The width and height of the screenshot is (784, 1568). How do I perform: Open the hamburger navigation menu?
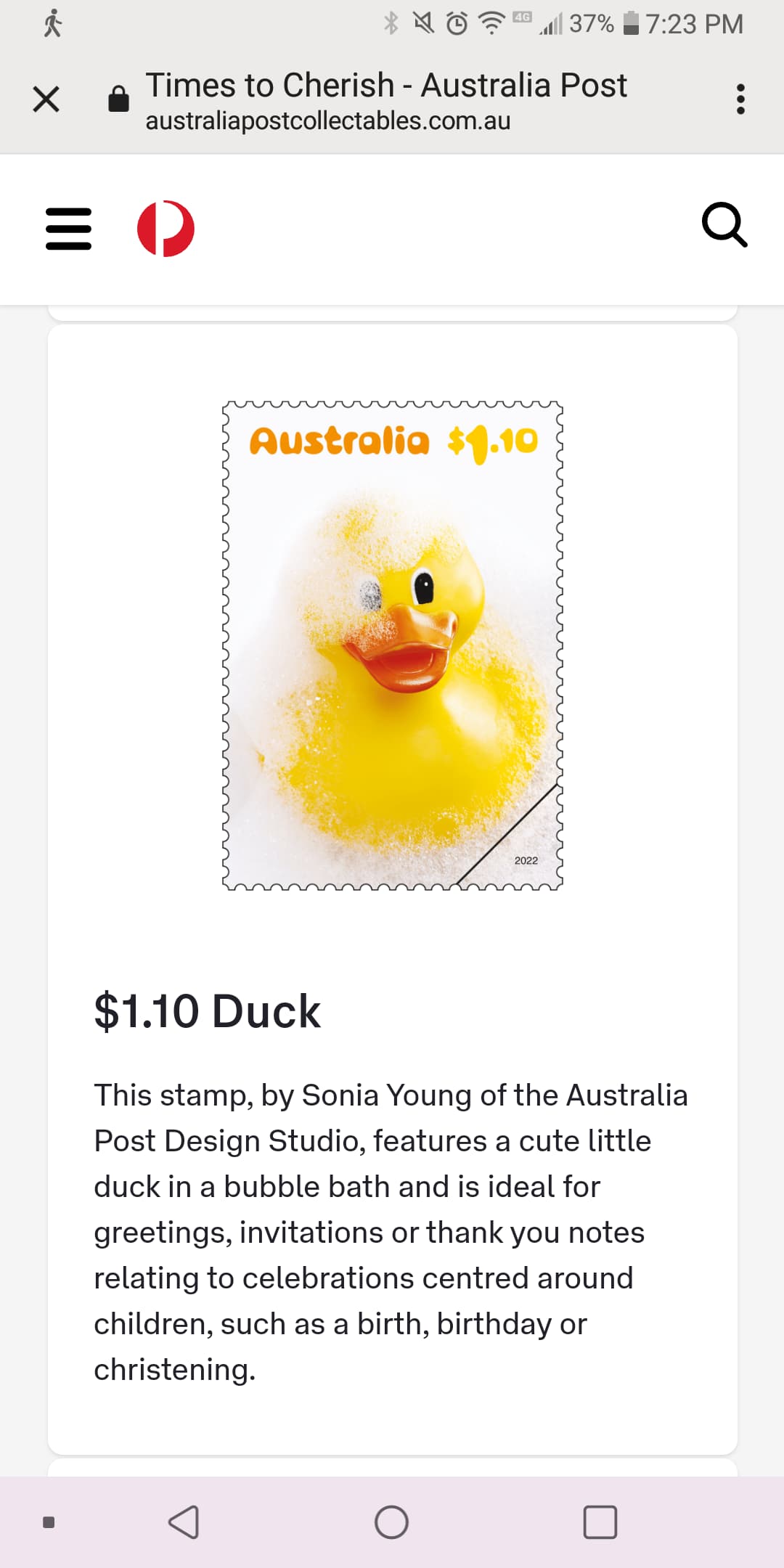[68, 229]
